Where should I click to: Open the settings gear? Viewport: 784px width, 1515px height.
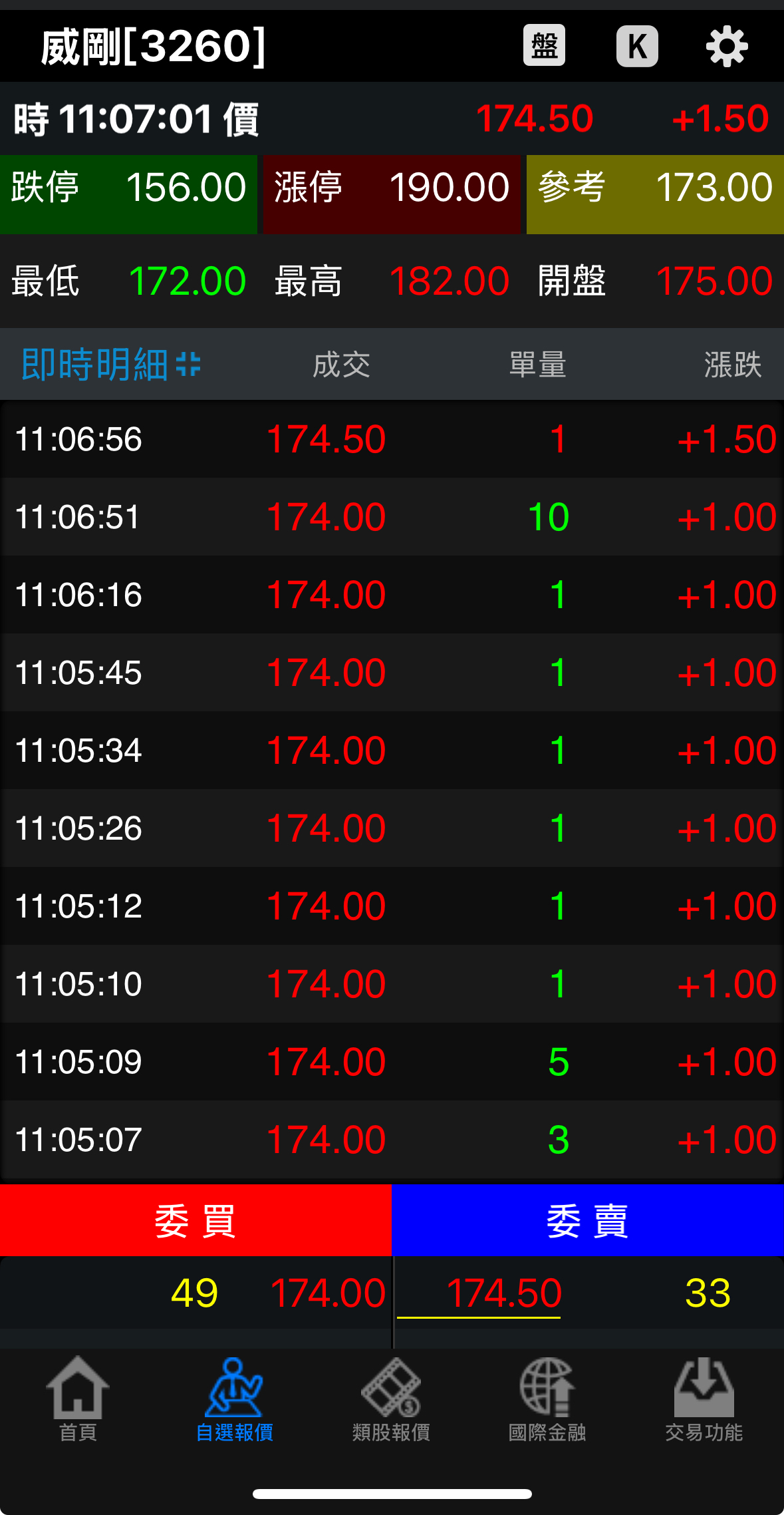[726, 46]
